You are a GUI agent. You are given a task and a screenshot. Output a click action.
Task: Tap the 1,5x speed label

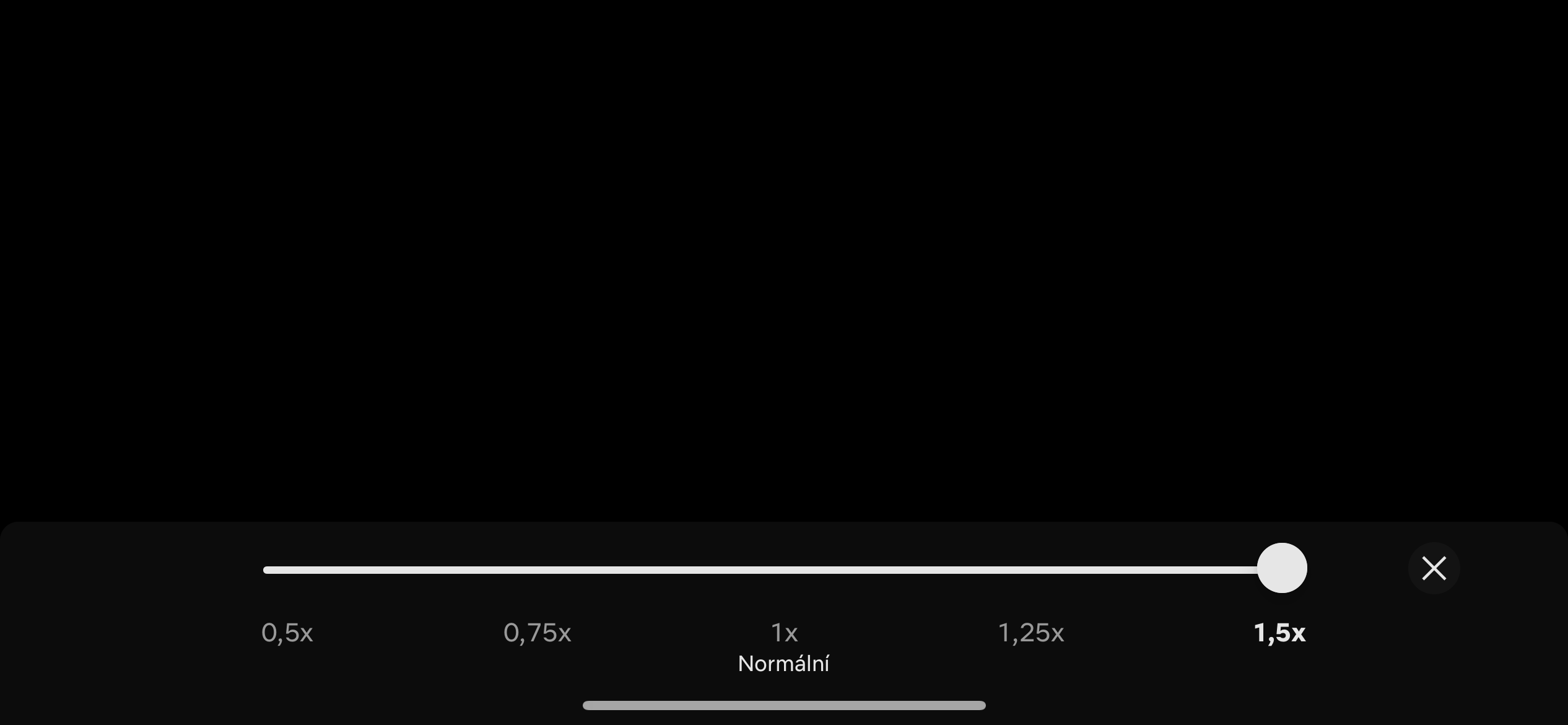point(1279,633)
